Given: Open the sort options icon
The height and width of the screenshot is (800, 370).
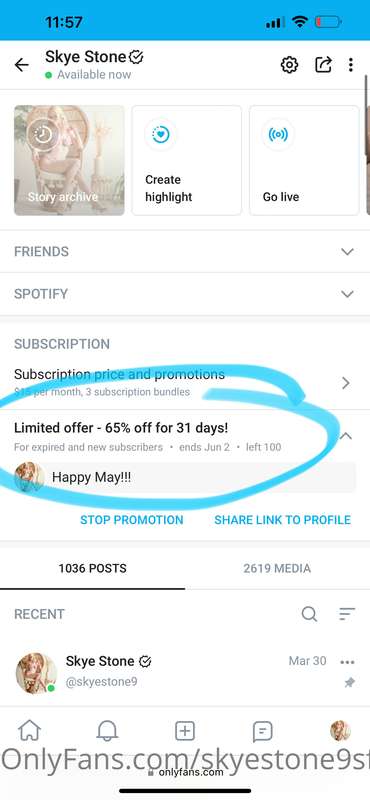Looking at the screenshot, I should coord(347,614).
